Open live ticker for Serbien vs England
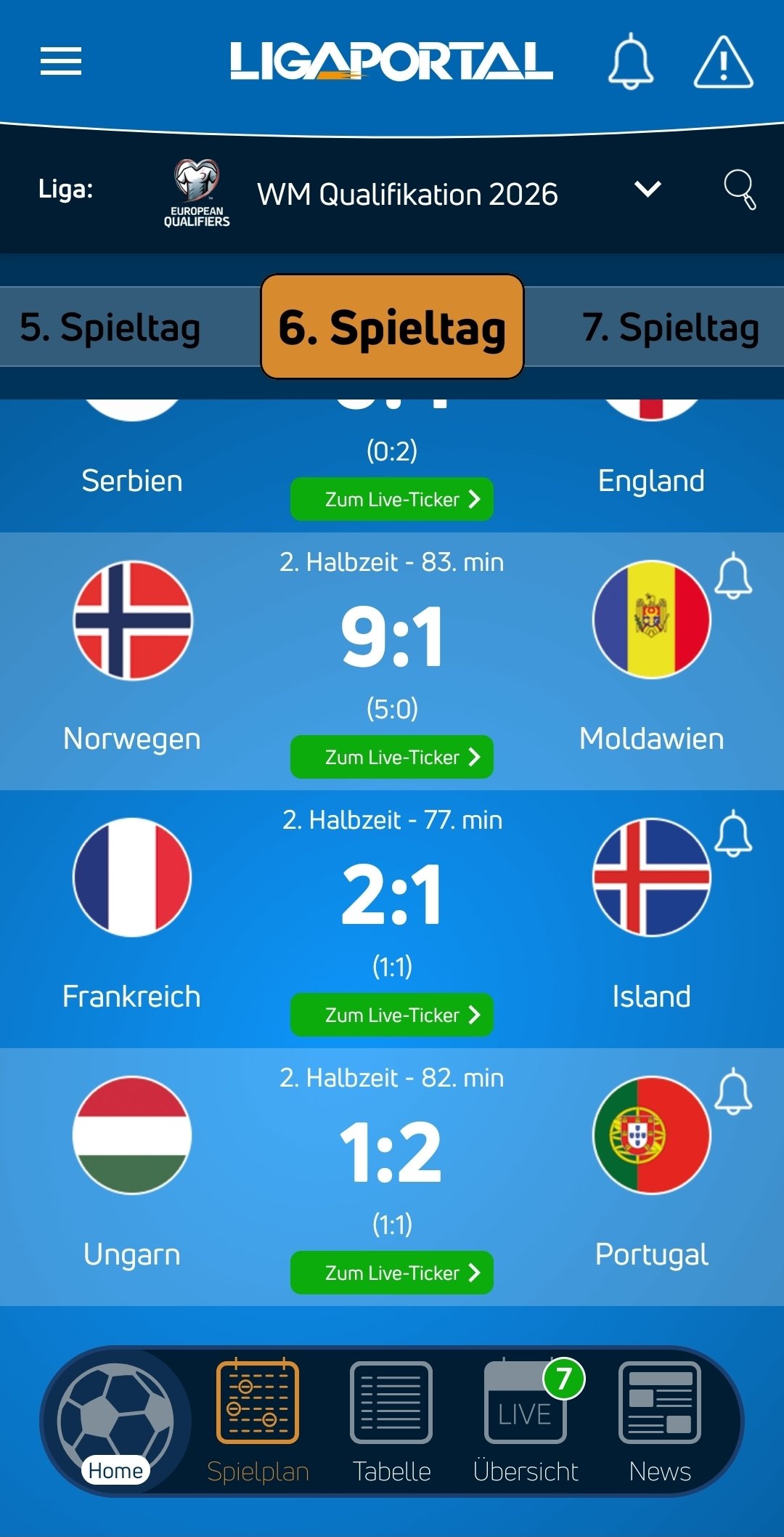This screenshot has width=784, height=1537. pos(392,499)
